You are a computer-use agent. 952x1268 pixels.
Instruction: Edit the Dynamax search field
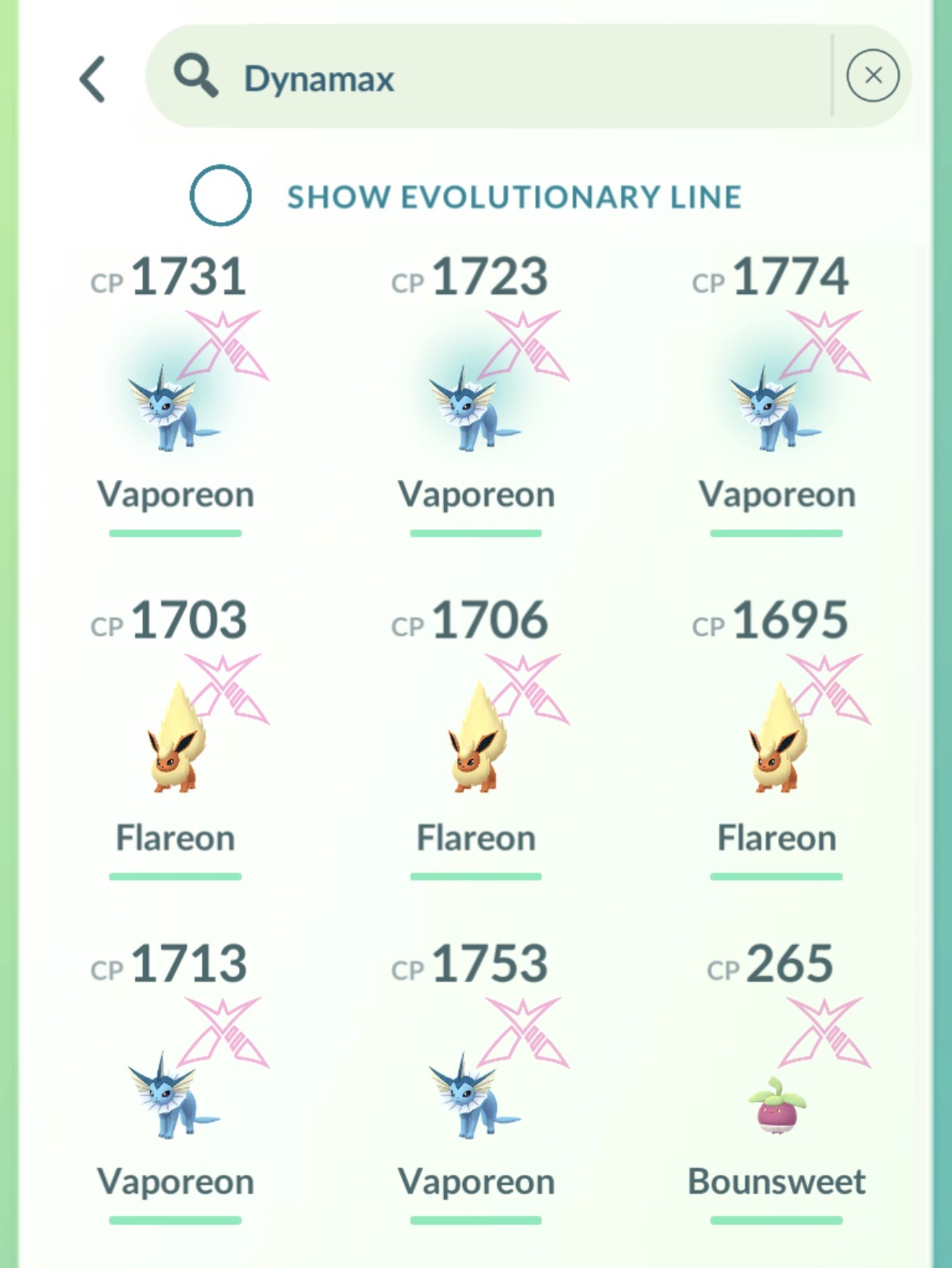[x=484, y=78]
